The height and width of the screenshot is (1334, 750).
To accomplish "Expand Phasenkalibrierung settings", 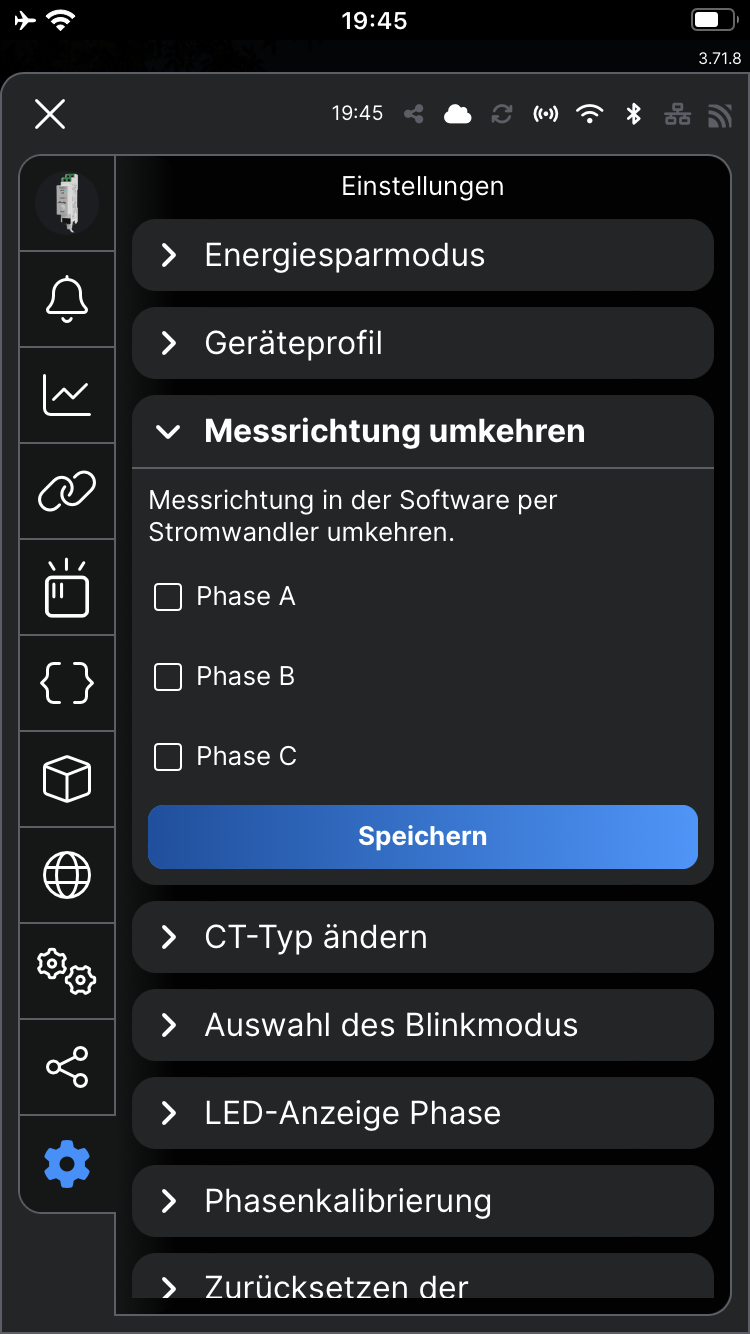I will [422, 1201].
